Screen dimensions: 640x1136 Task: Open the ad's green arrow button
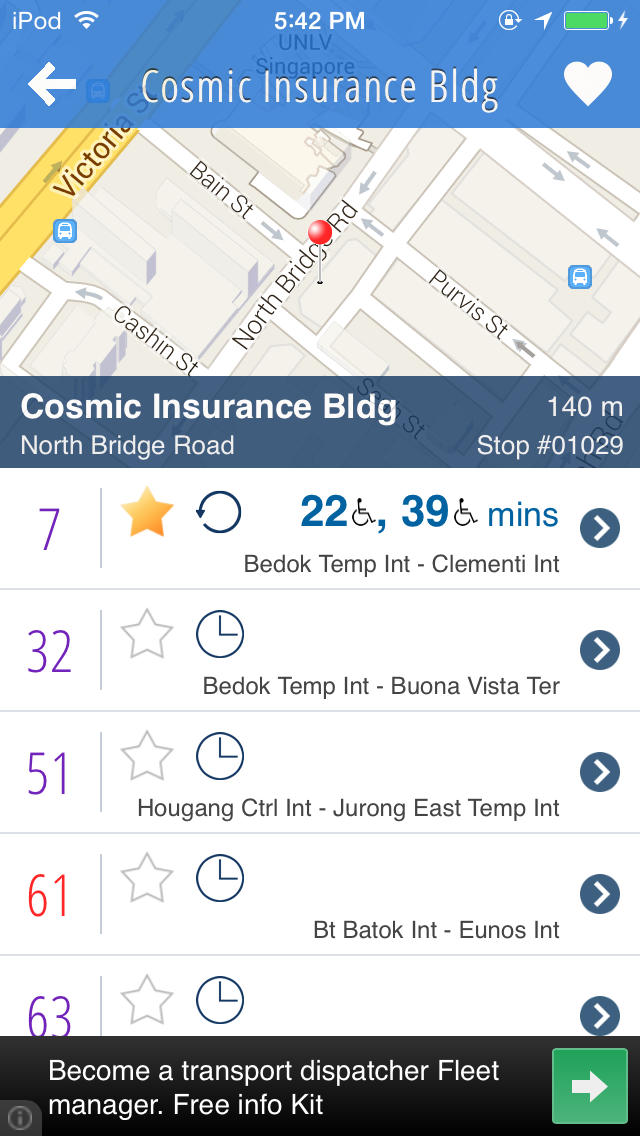(x=589, y=1085)
